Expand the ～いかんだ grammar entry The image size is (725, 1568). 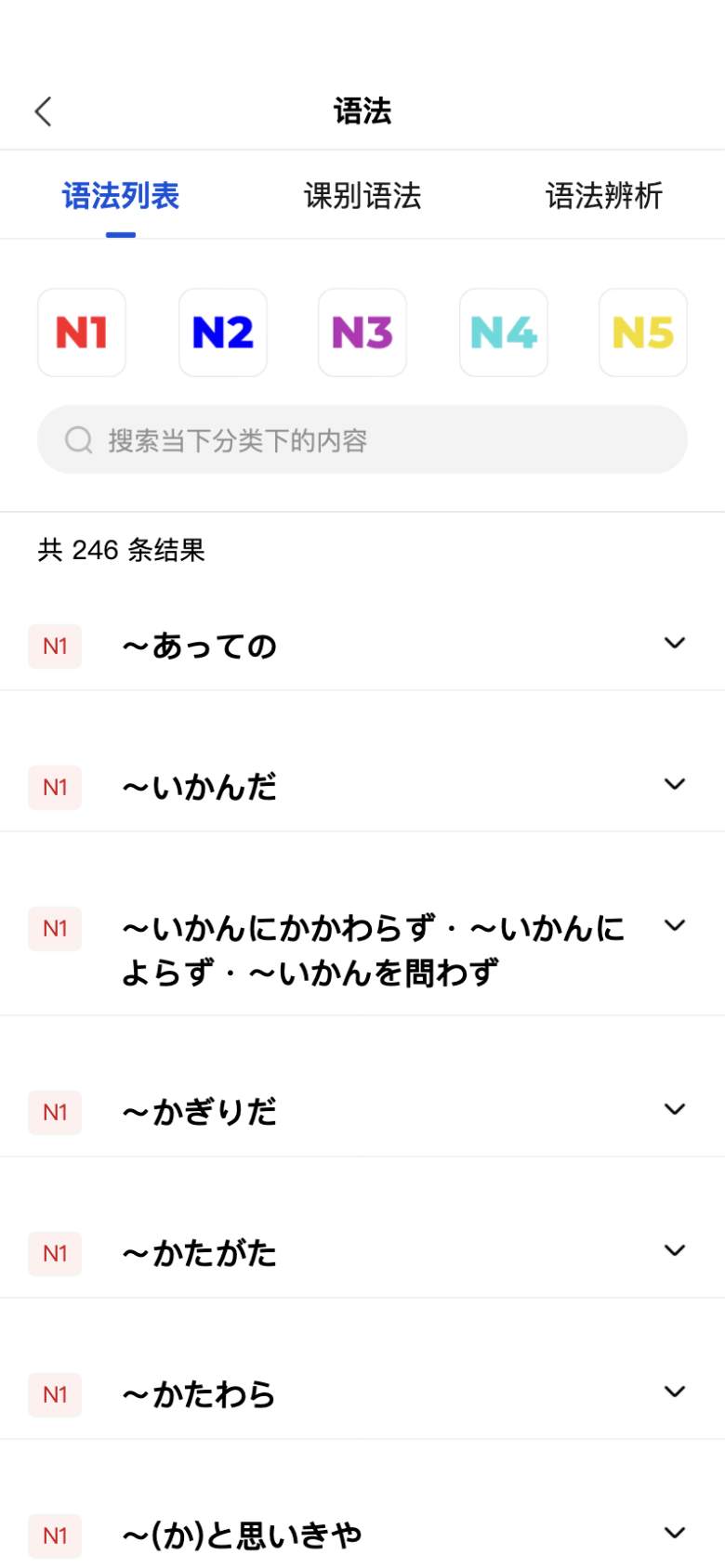676,783
